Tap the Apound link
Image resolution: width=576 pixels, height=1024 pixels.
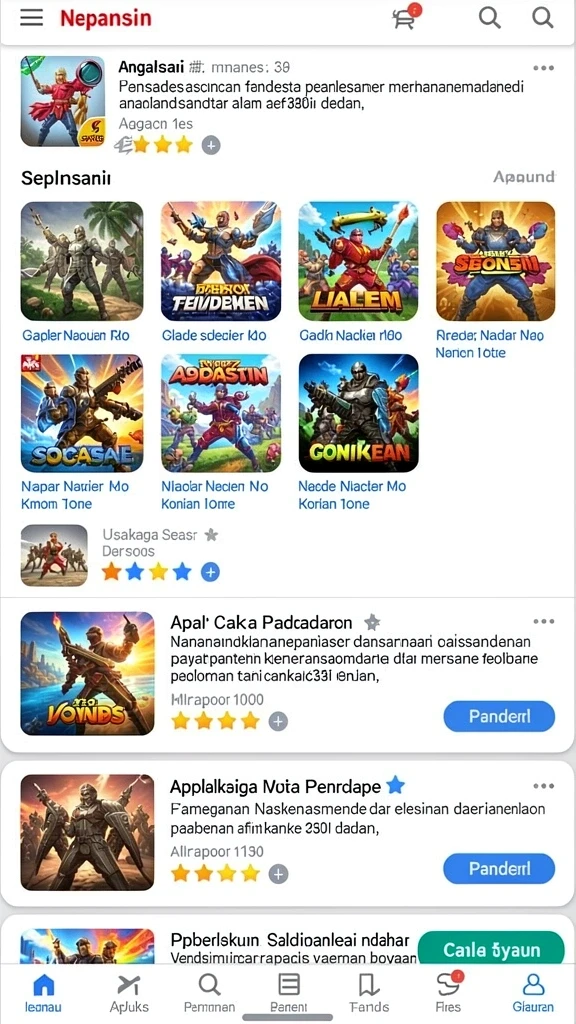524,177
